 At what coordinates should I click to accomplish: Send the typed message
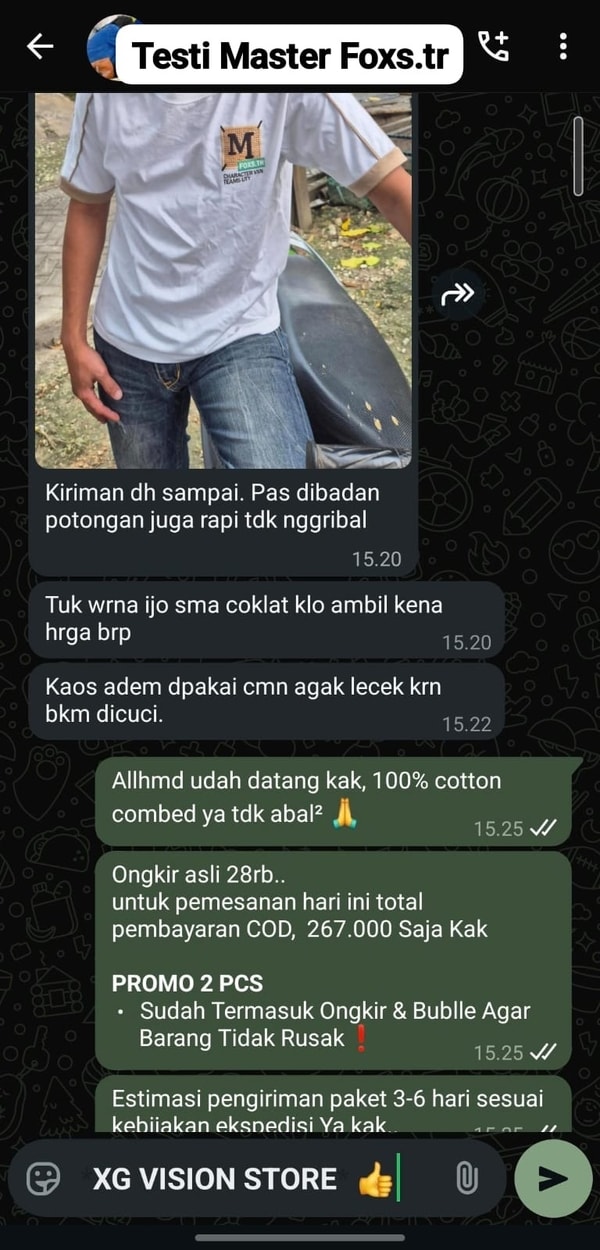click(553, 1179)
